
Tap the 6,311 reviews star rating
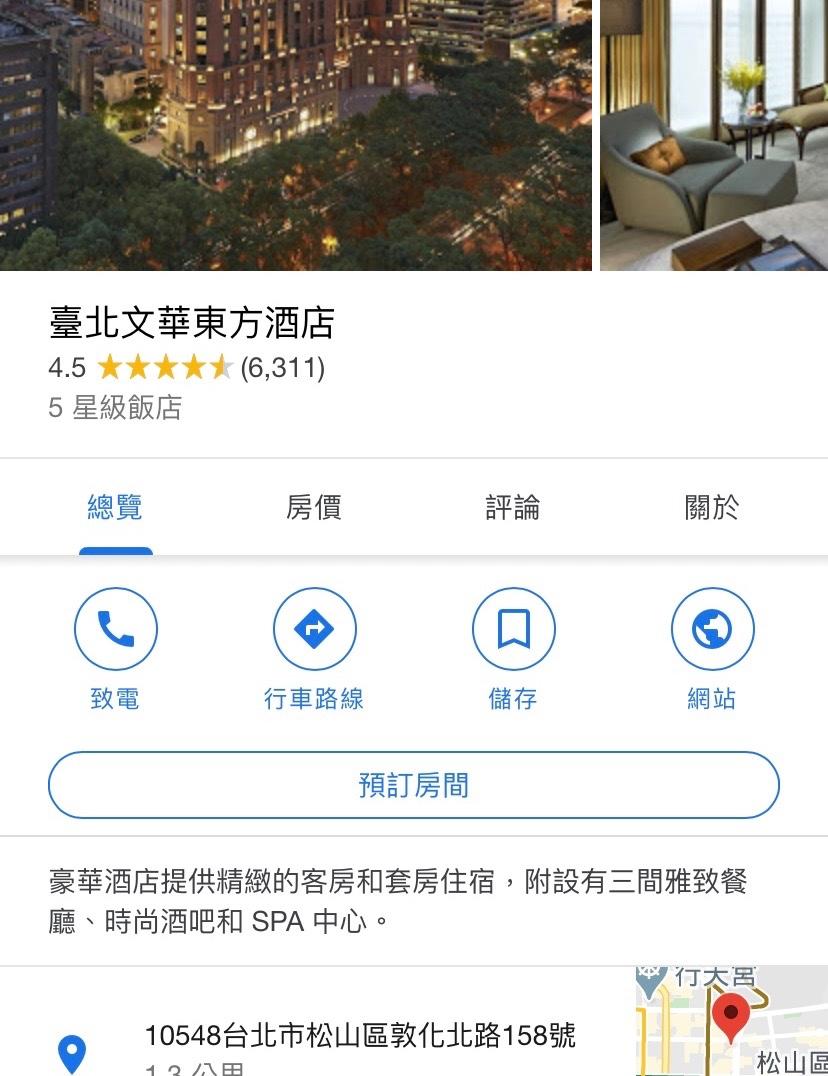[x=186, y=368]
